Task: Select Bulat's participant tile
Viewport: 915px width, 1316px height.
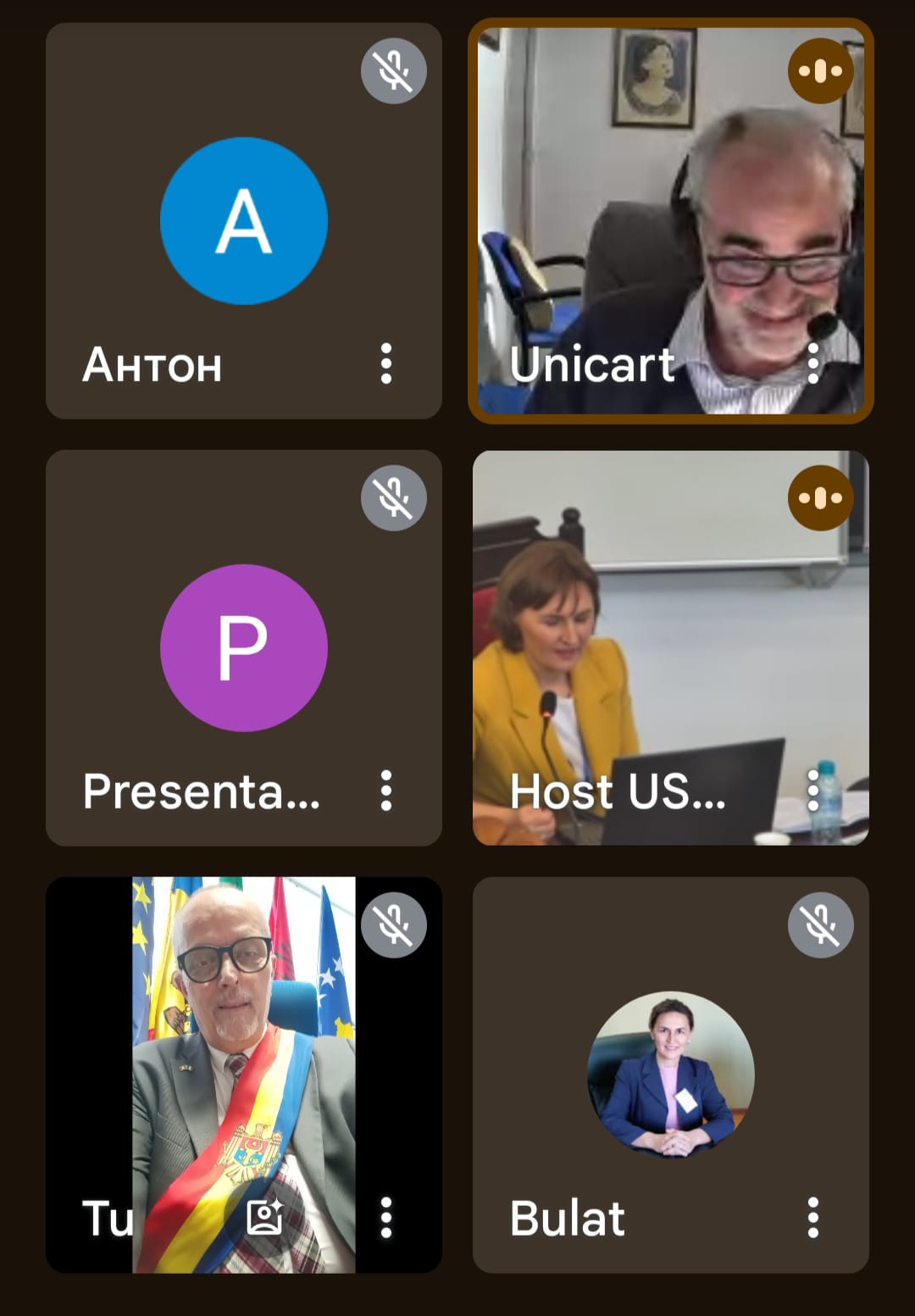Action: pos(670,1074)
